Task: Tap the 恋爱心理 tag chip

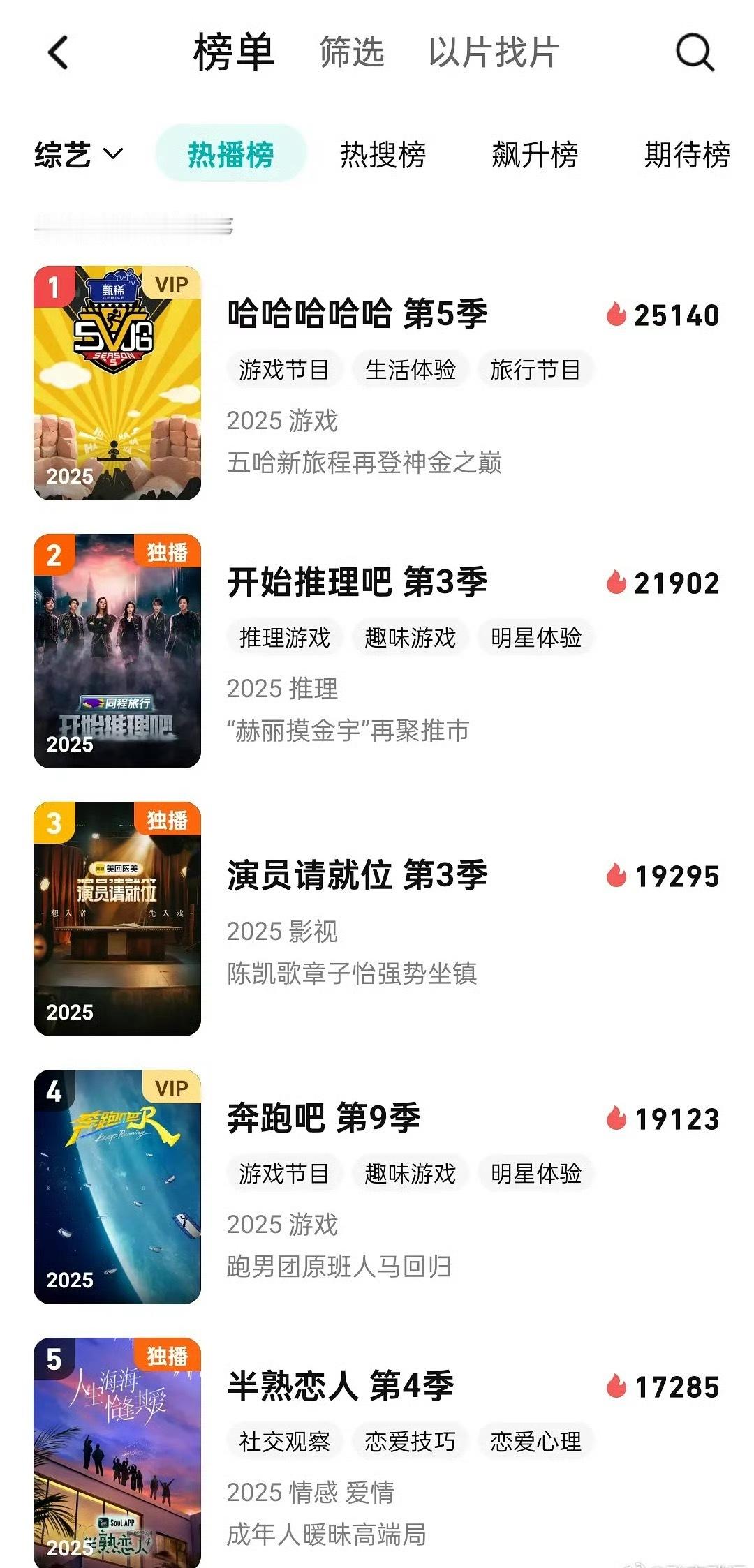Action: [x=535, y=1442]
